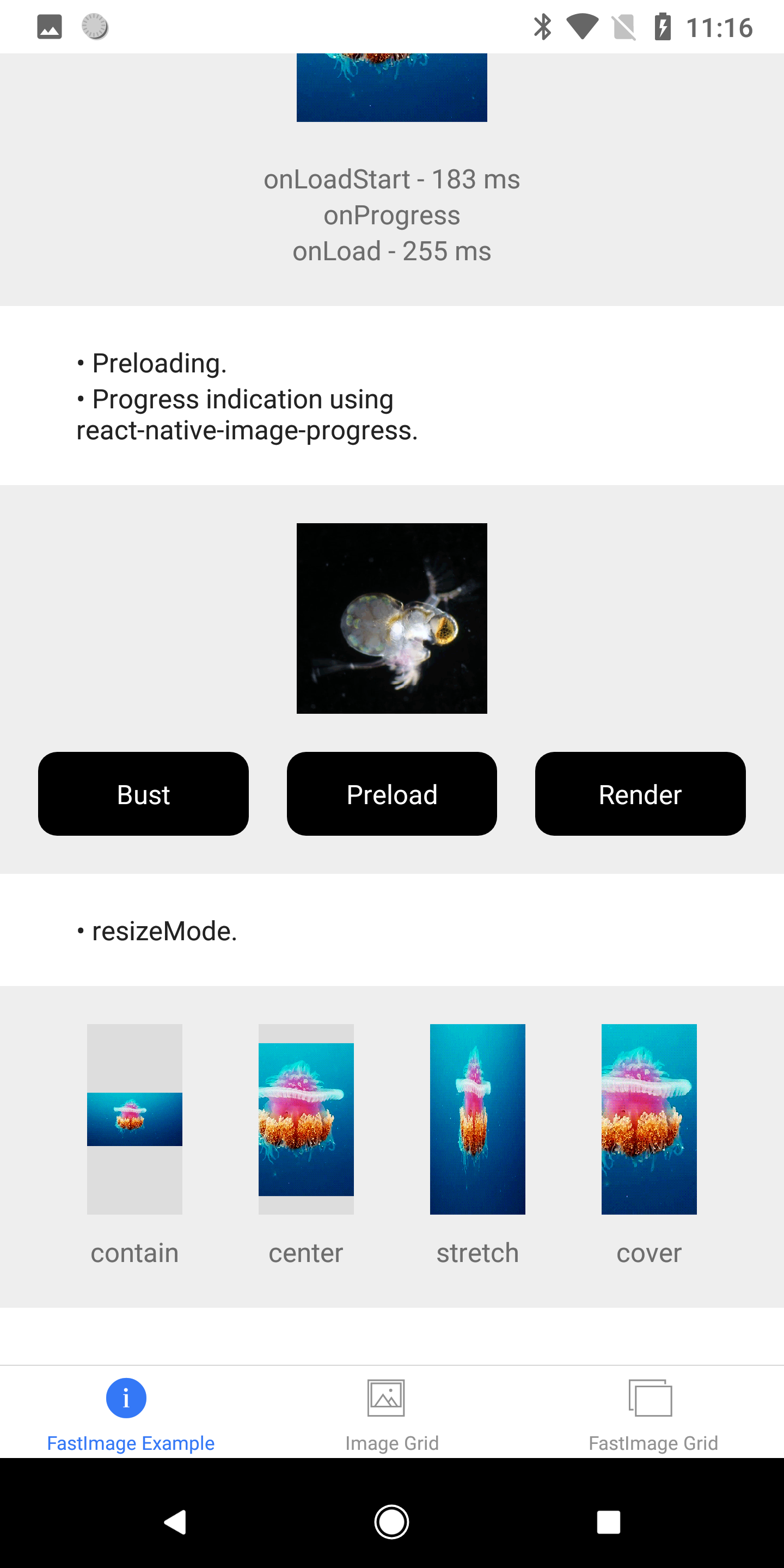Tap the Render button
This screenshot has height=1568, width=784.
640,794
